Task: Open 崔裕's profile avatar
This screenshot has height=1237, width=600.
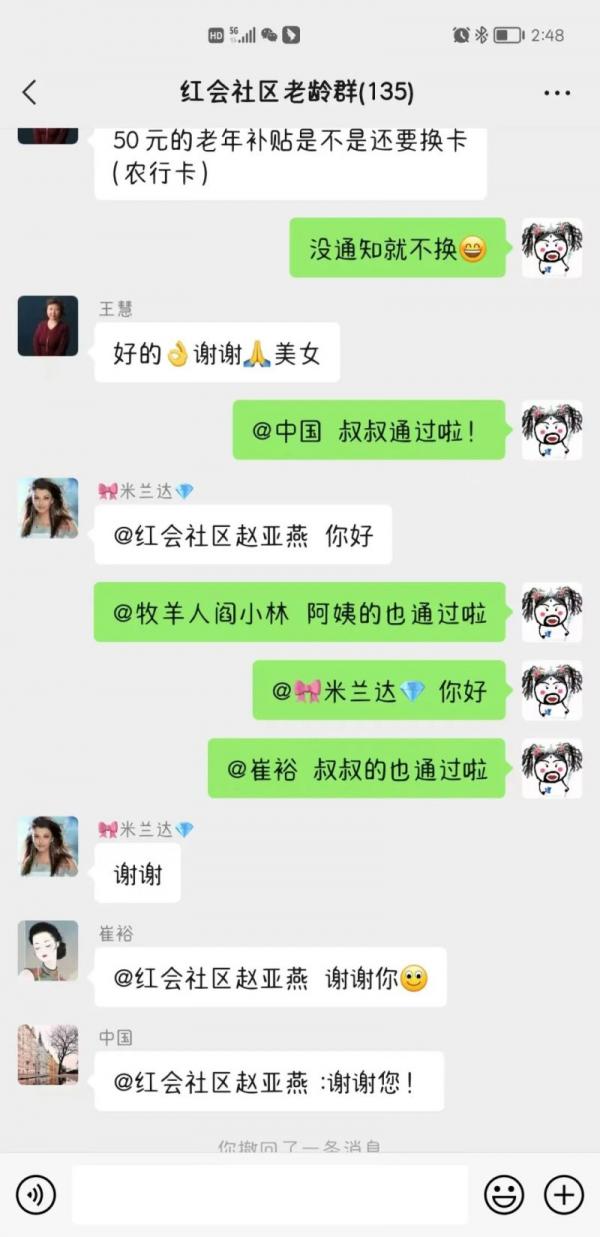Action: click(47, 950)
